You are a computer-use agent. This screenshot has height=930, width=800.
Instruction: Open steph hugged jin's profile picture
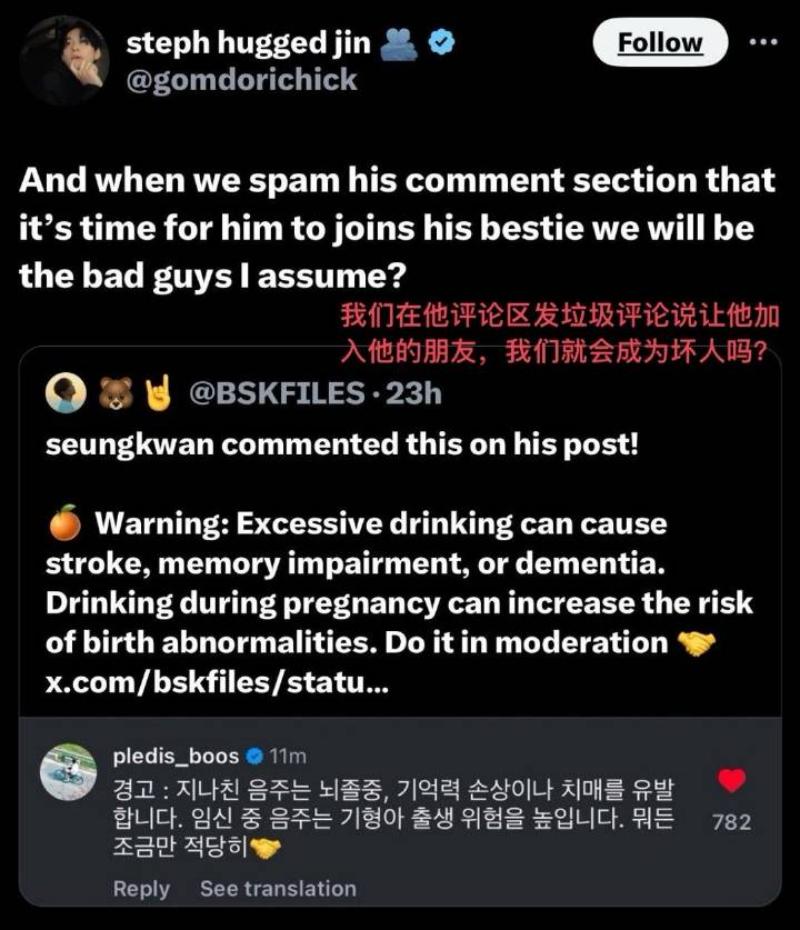66,60
